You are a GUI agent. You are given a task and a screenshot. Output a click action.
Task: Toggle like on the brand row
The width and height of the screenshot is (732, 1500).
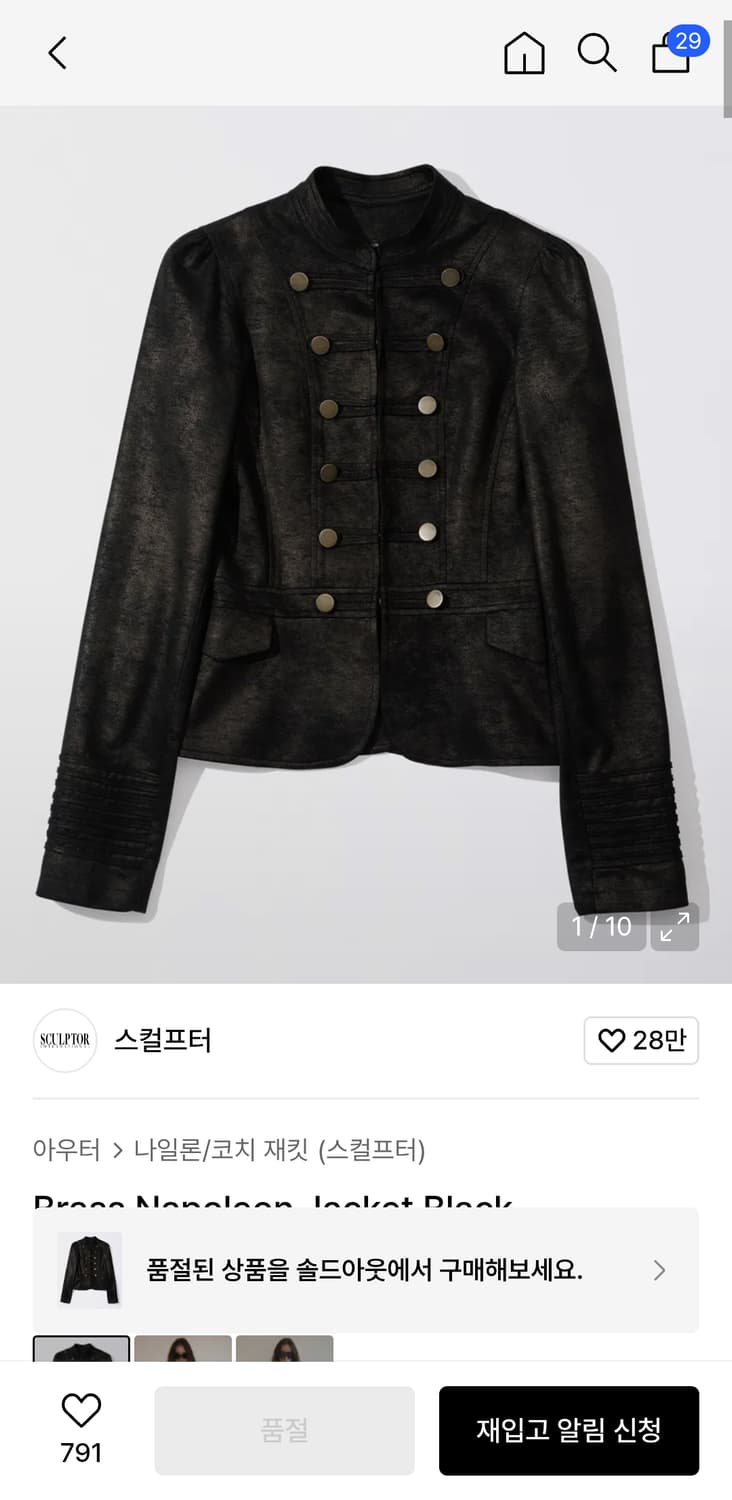[x=641, y=1041]
